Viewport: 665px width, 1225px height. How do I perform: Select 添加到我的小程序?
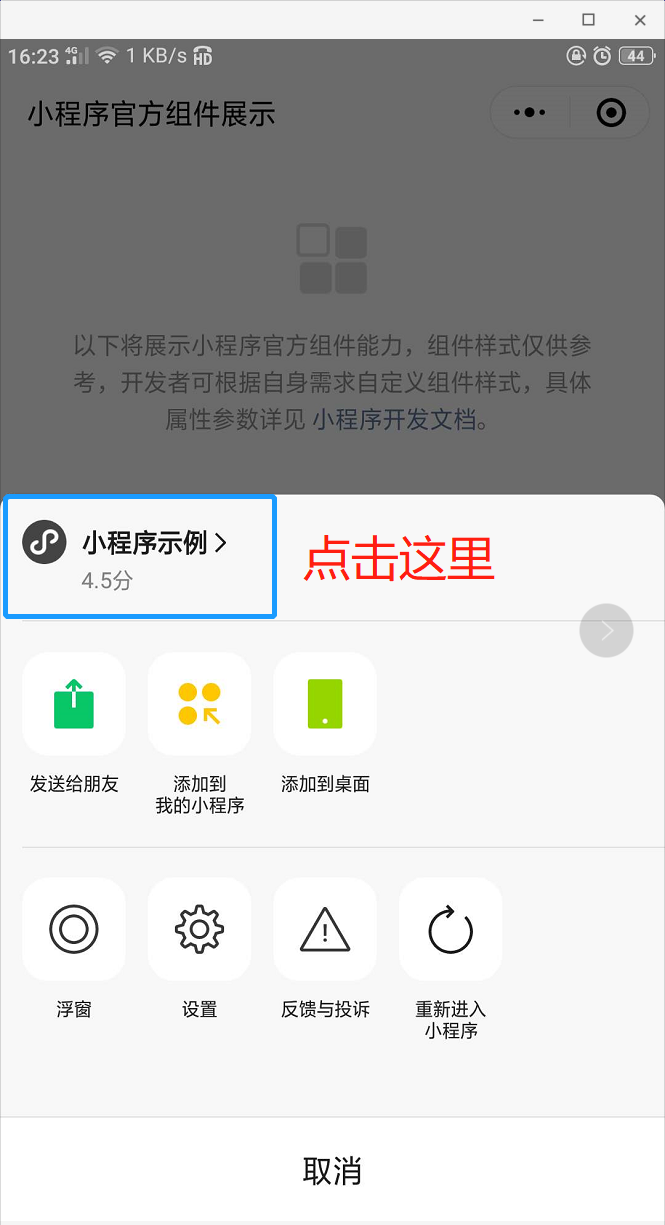click(x=199, y=704)
